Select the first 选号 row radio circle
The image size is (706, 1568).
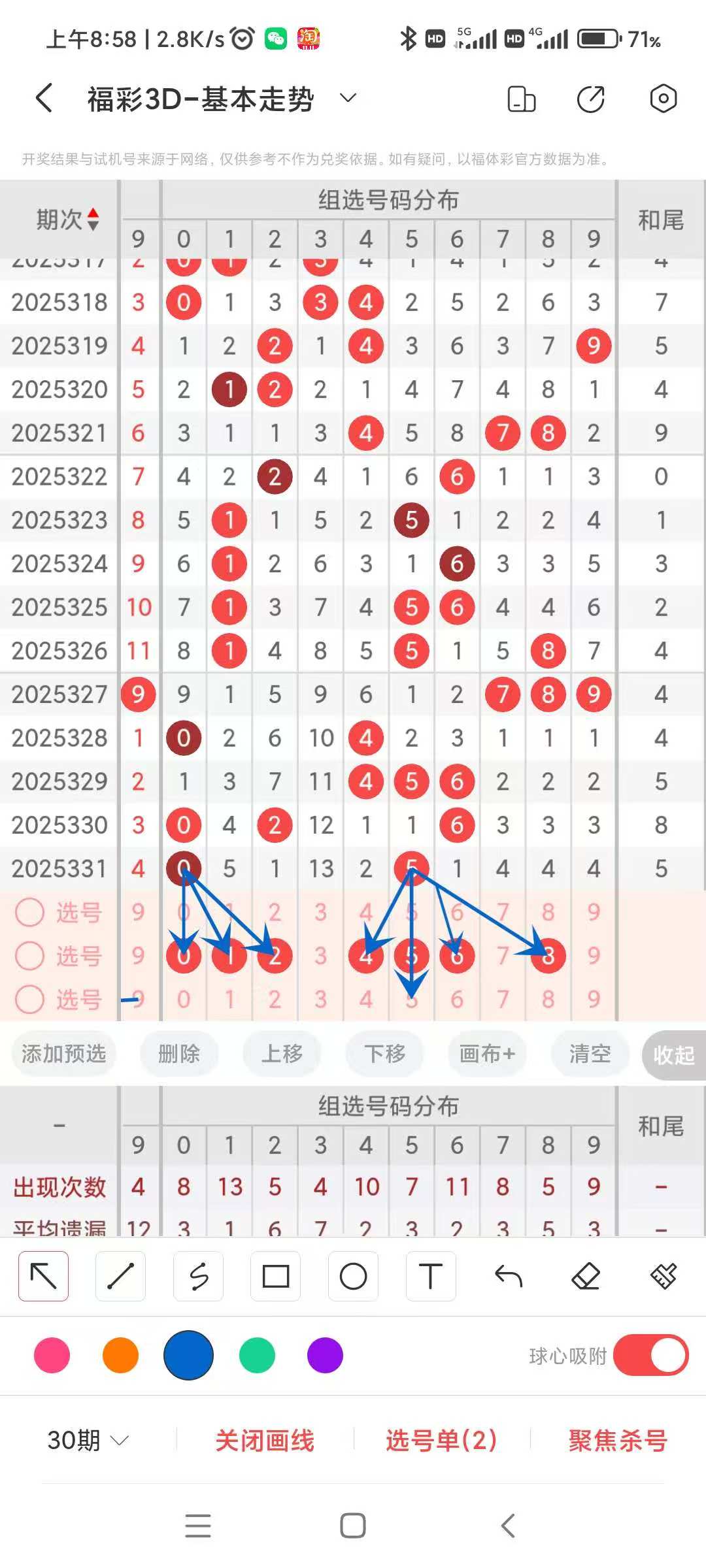[29, 913]
